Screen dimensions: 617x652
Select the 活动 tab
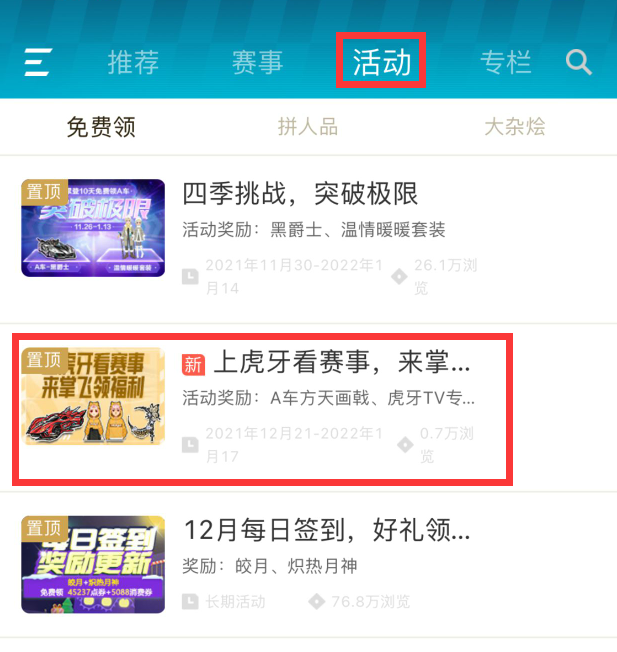click(381, 63)
